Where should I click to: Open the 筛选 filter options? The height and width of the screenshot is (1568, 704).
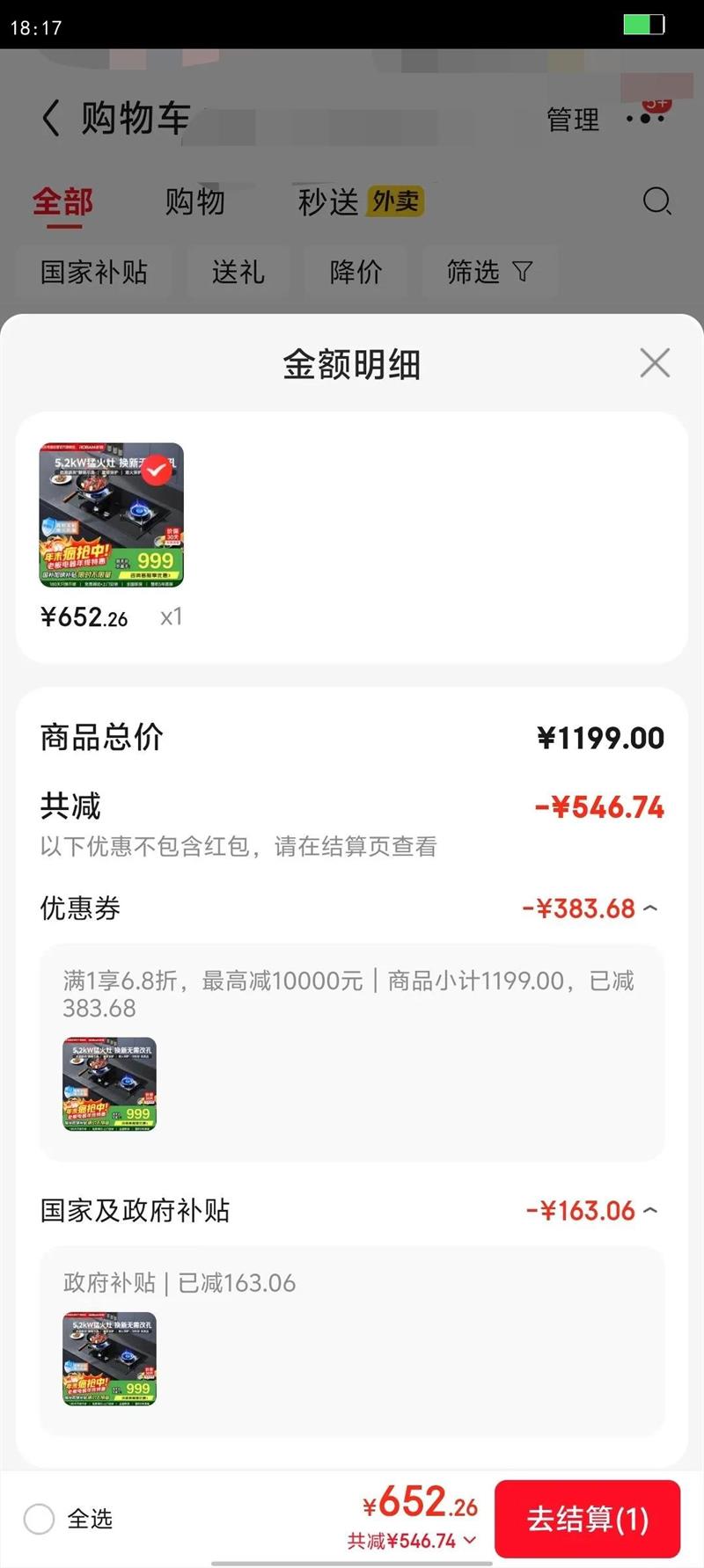click(488, 272)
